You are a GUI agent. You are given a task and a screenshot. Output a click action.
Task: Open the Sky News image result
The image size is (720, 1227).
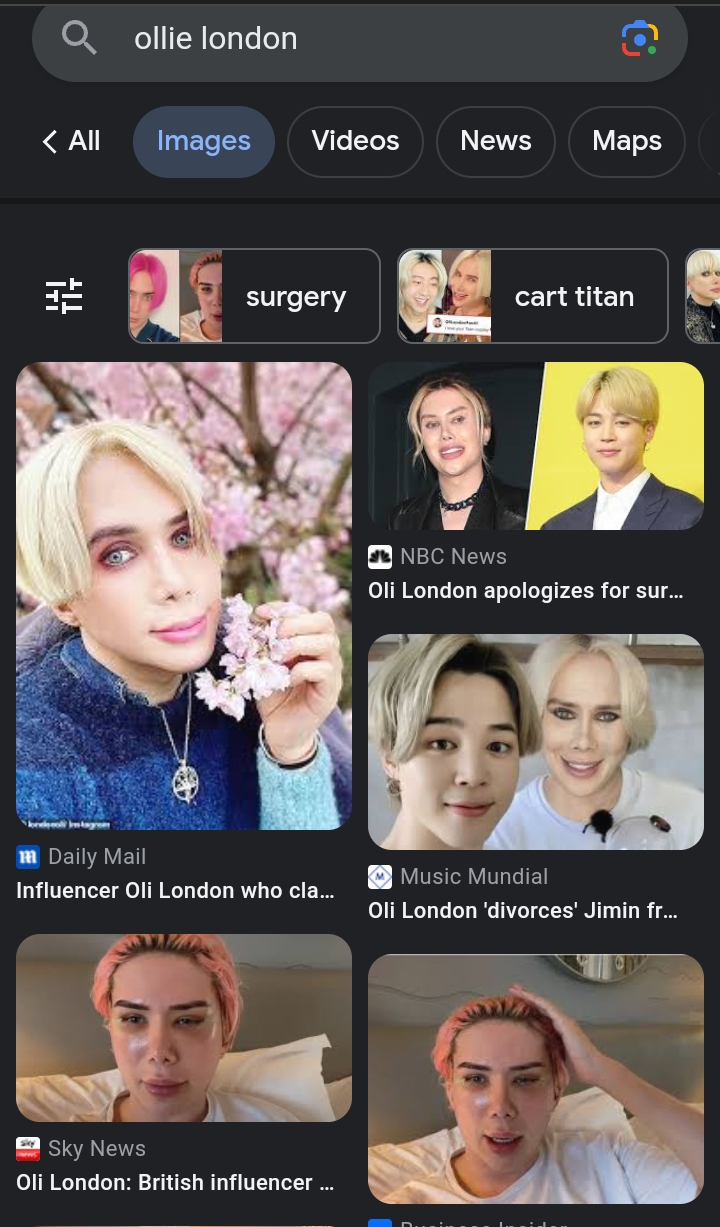[x=184, y=1027]
